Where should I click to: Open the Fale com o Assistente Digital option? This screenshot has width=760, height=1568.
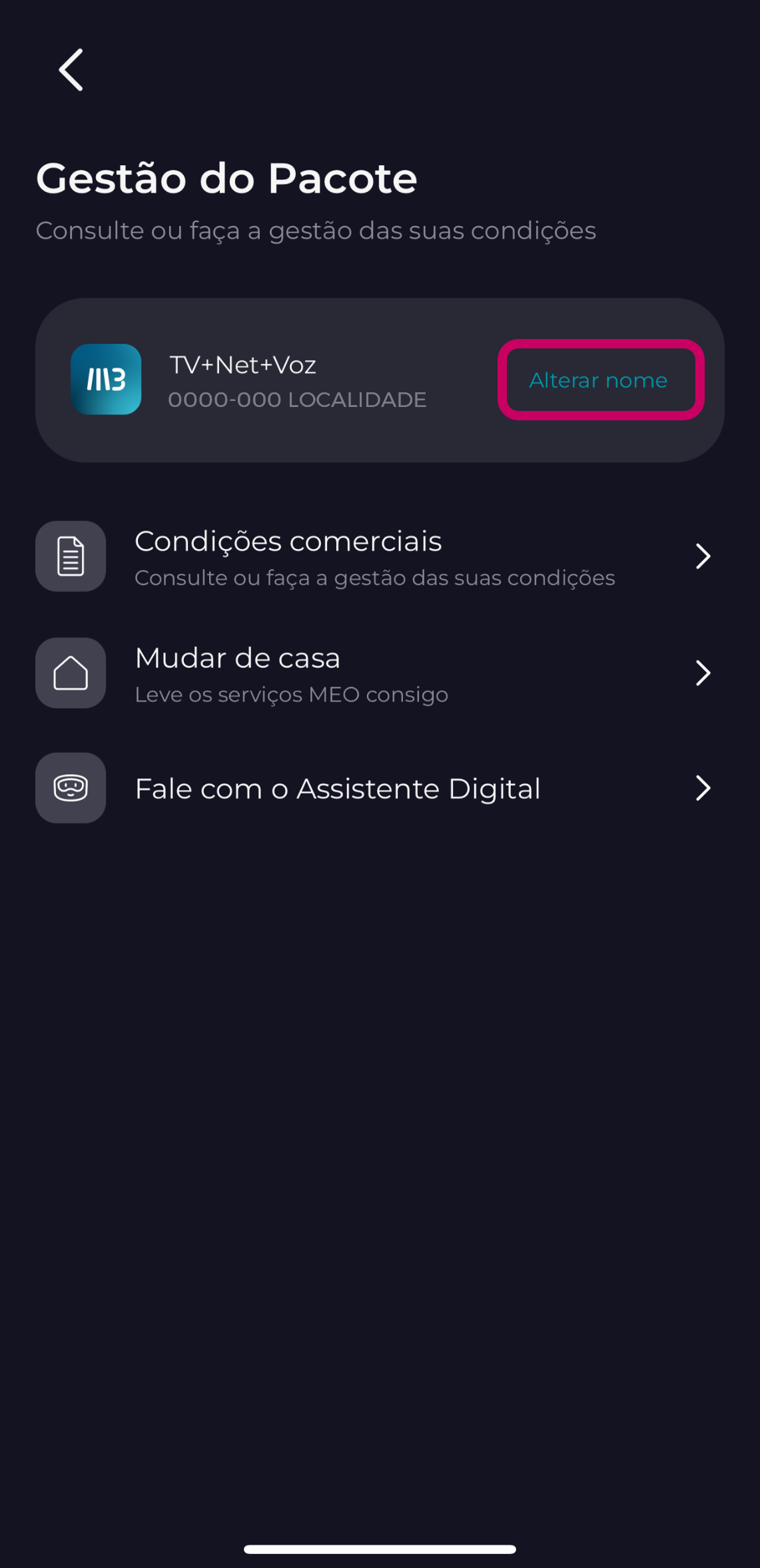coord(337,787)
